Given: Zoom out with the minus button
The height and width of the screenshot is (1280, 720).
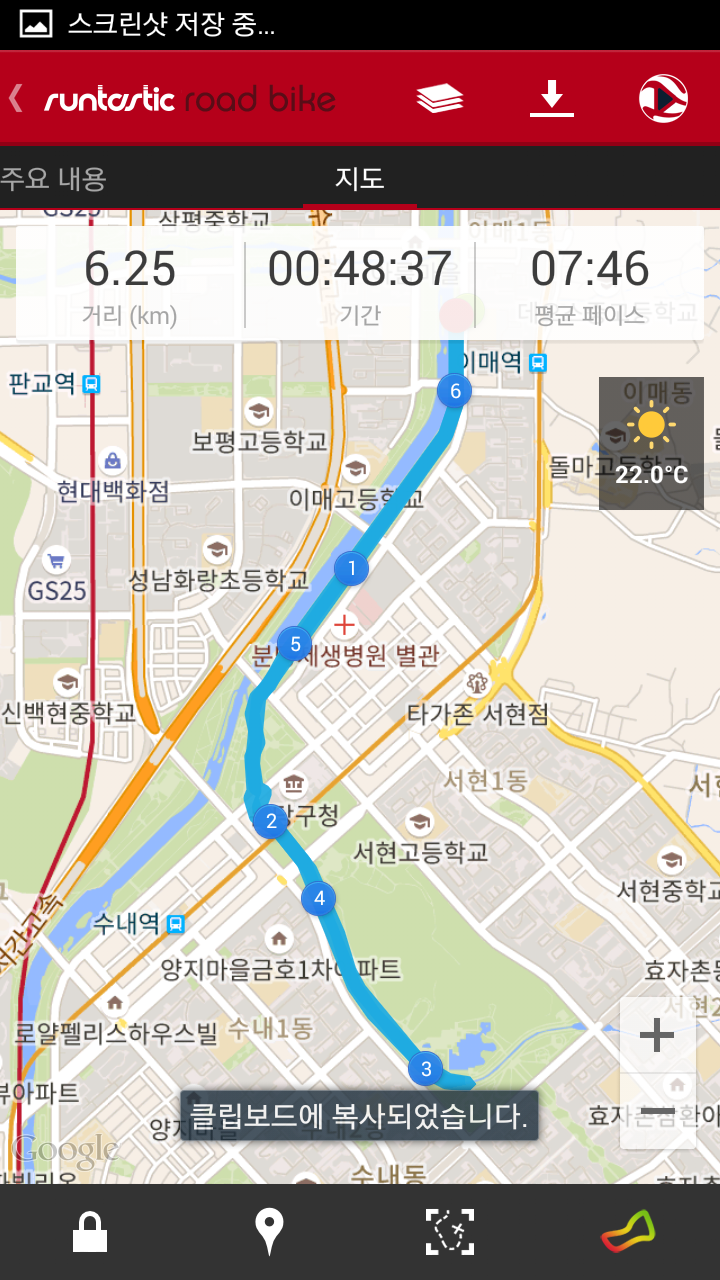Looking at the screenshot, I should pyautogui.click(x=657, y=1111).
